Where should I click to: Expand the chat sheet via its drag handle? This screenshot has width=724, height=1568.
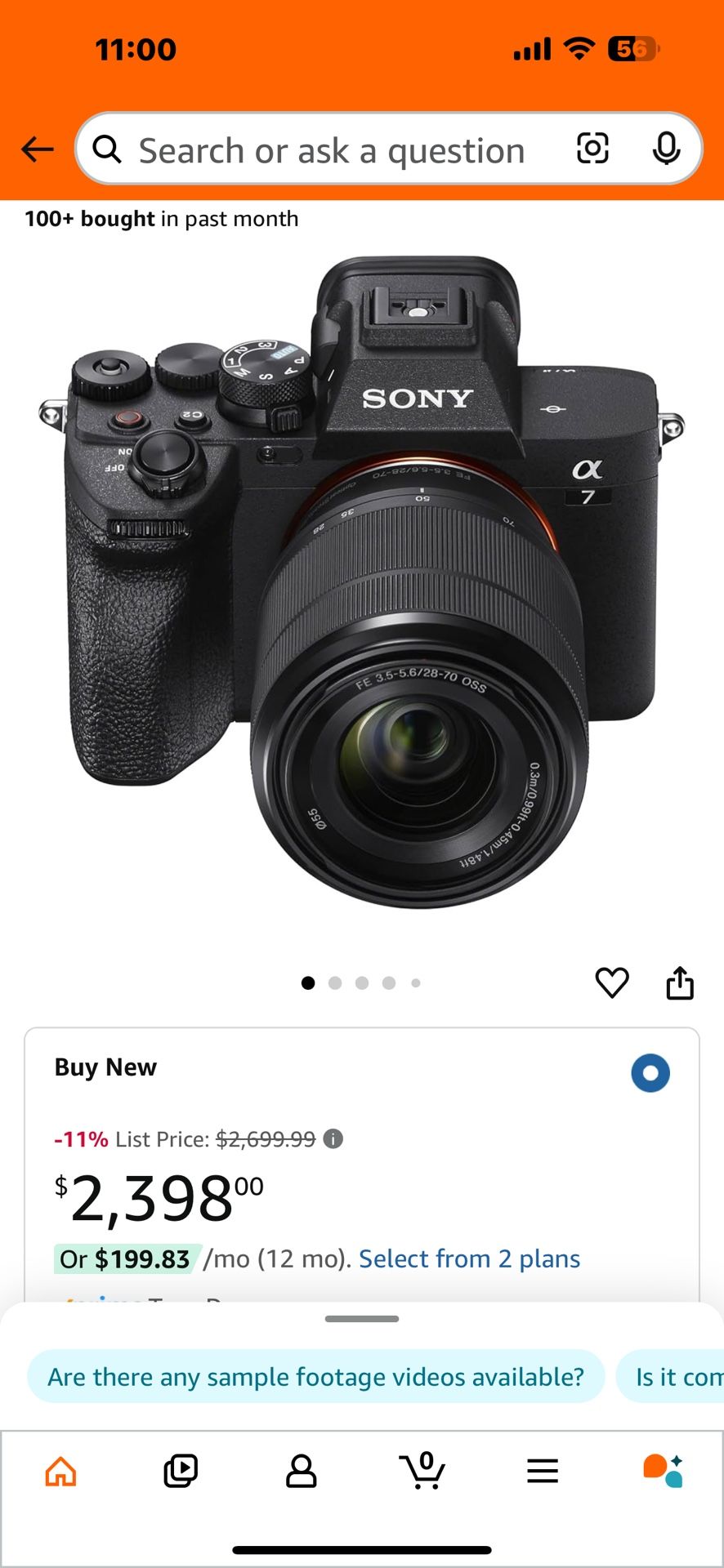point(362,1317)
